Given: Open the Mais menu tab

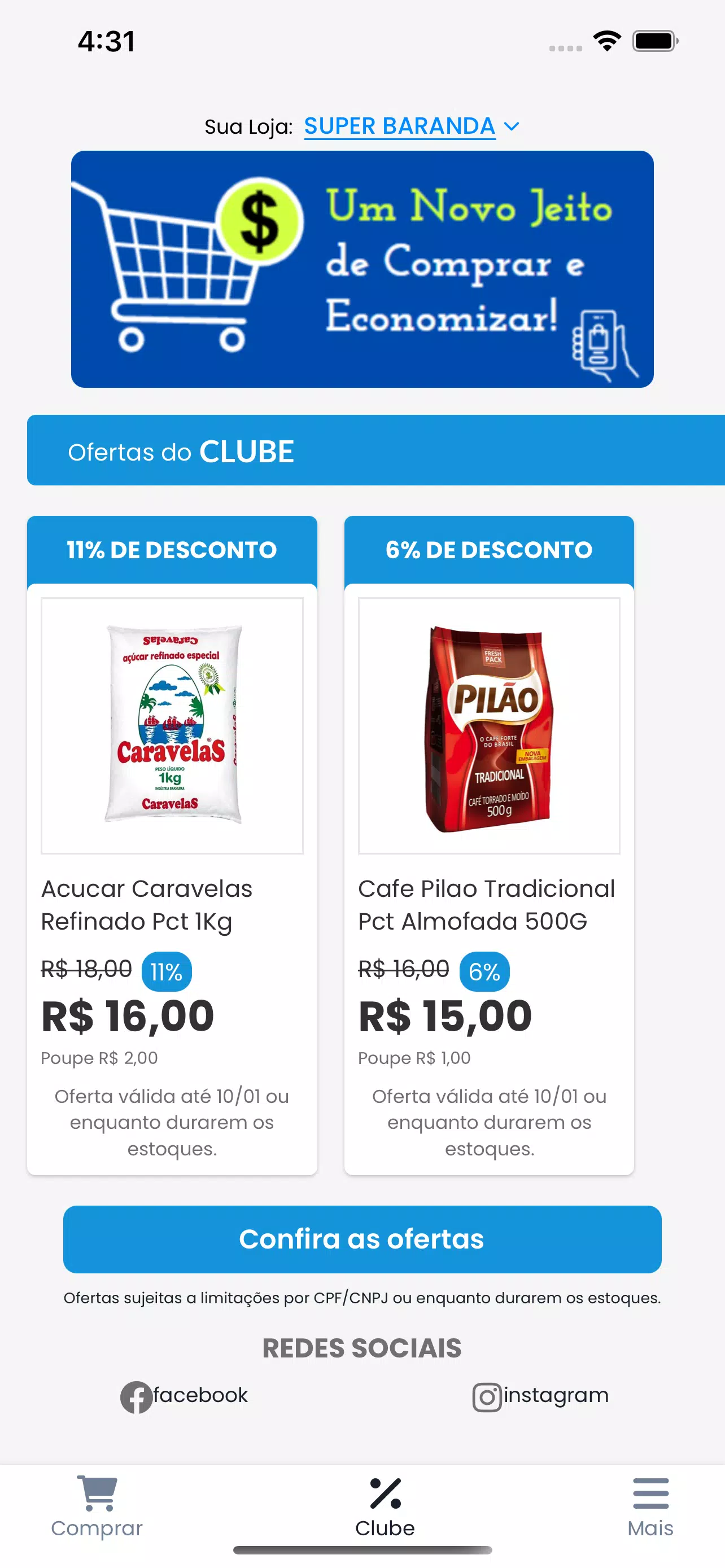Looking at the screenshot, I should [650, 1508].
